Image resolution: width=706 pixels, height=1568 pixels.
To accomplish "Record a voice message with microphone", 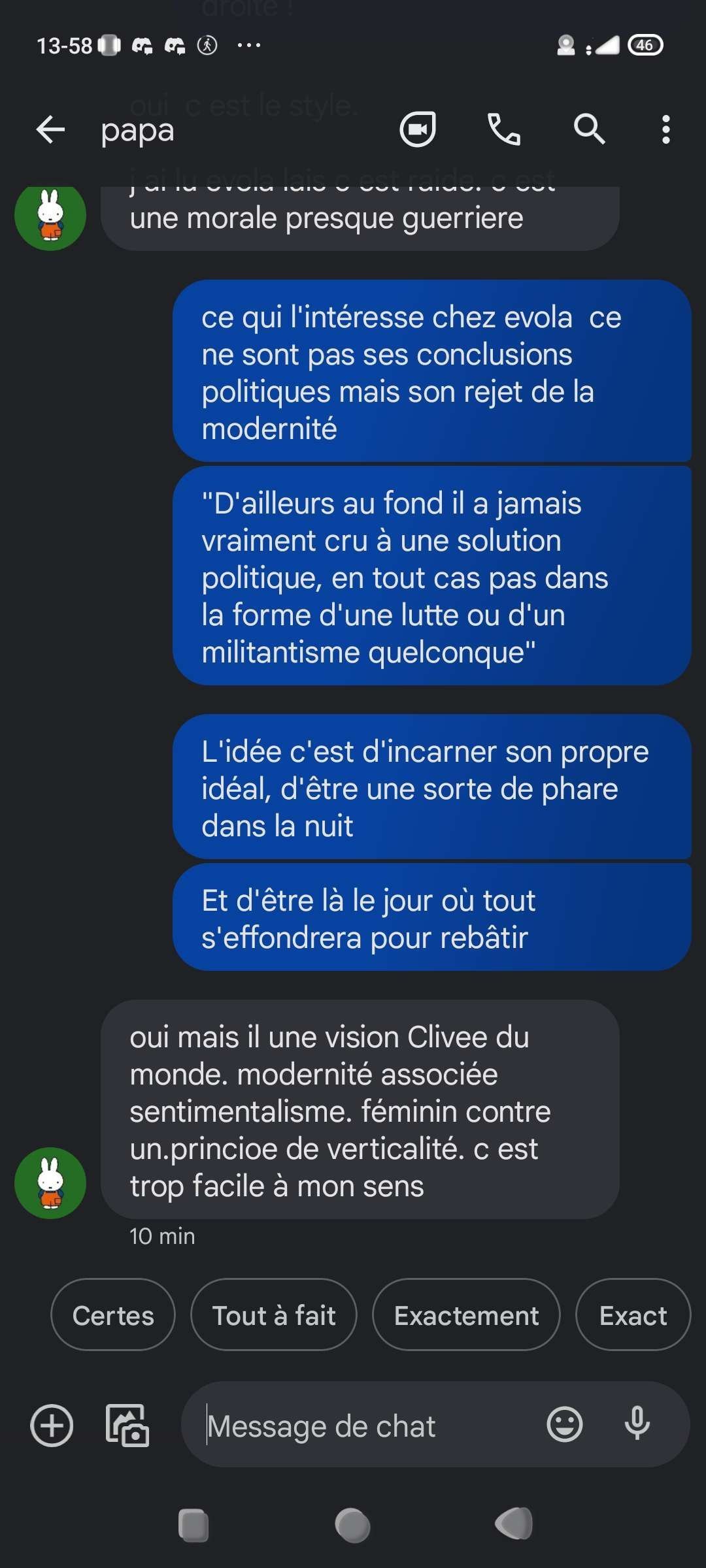I will click(x=637, y=1425).
